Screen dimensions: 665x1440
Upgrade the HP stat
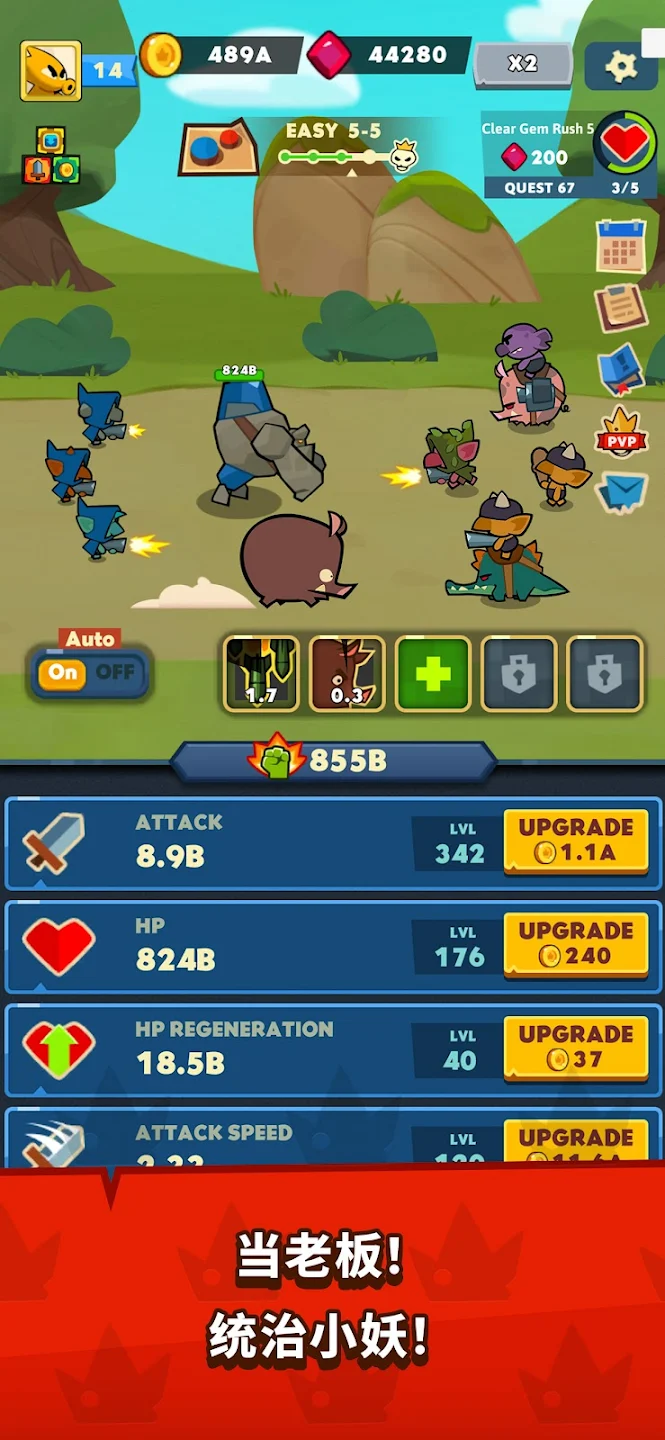pyautogui.click(x=575, y=943)
